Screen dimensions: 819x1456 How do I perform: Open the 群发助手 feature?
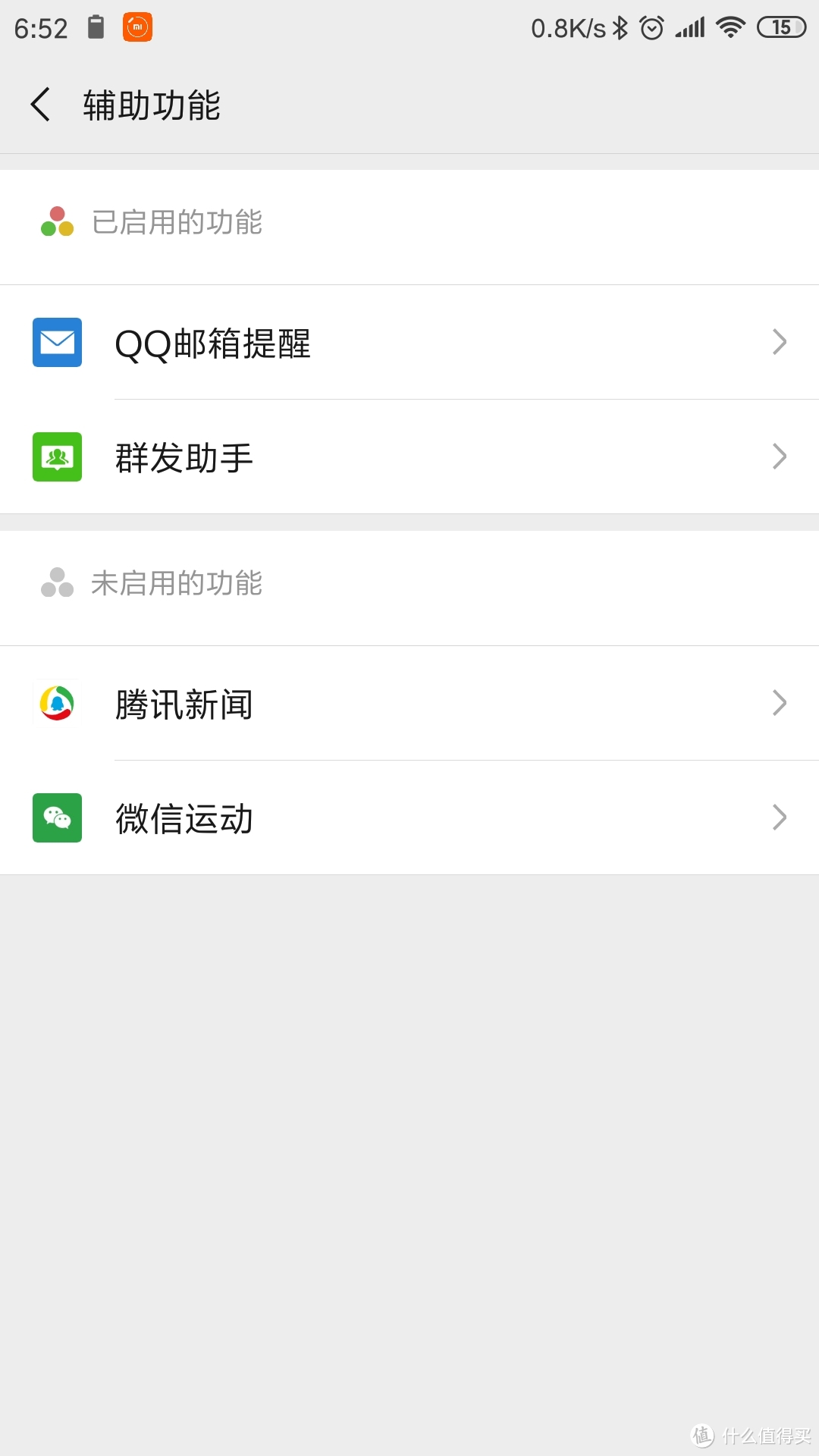pos(409,457)
